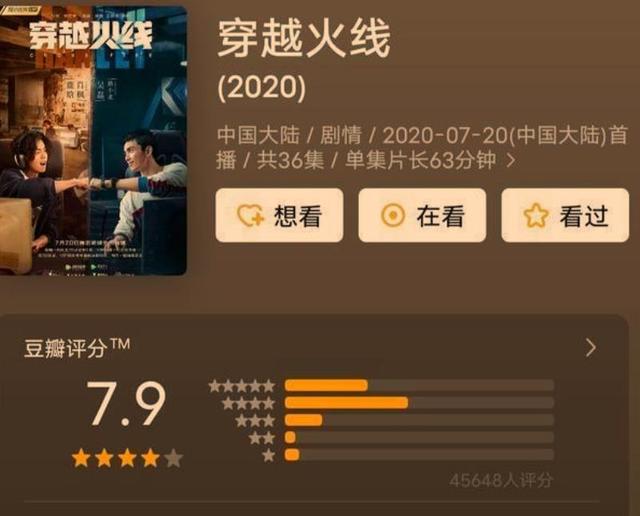Image resolution: width=640 pixels, height=516 pixels.
Task: Mark the show as 在看 (watching)
Action: 422,216
